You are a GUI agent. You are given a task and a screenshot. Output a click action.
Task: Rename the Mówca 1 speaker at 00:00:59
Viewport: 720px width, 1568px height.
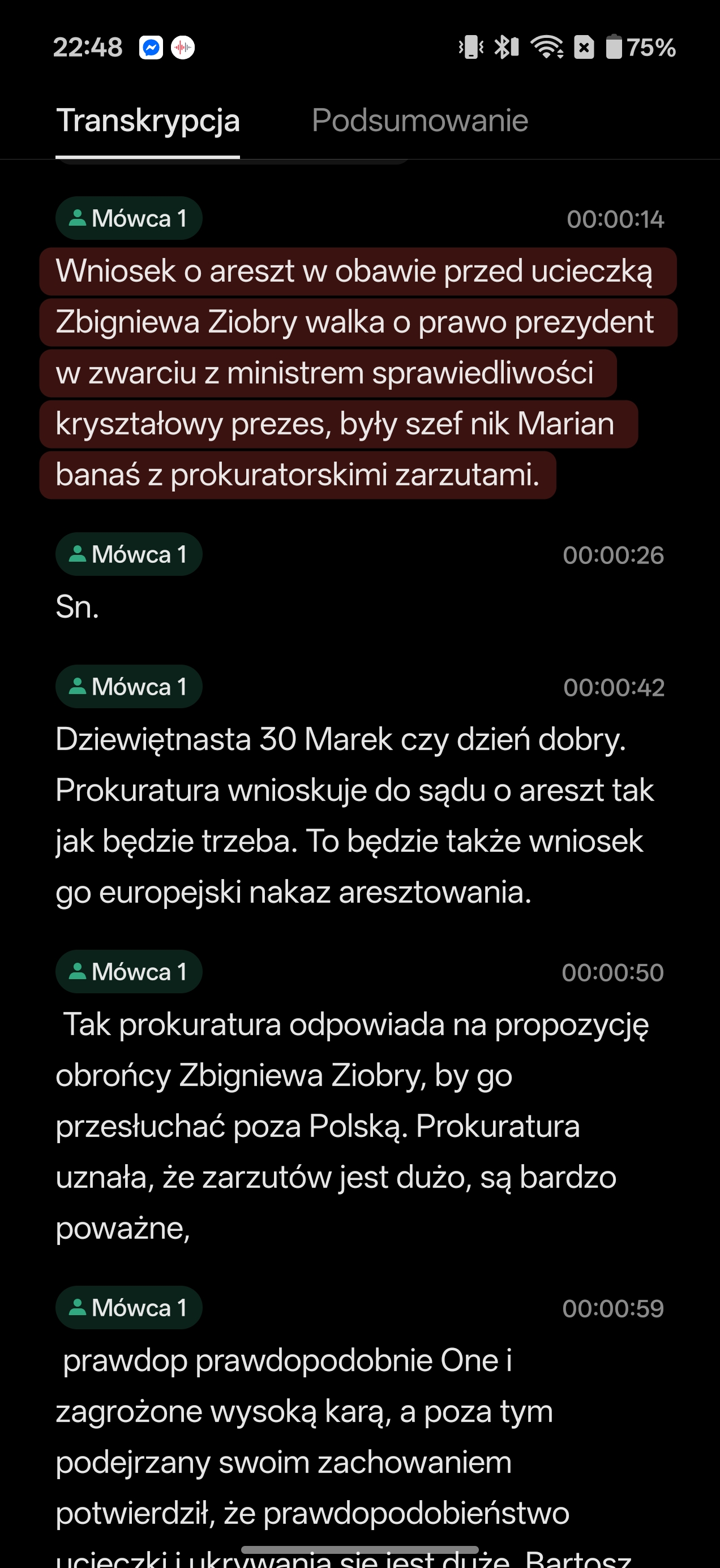(129, 1307)
